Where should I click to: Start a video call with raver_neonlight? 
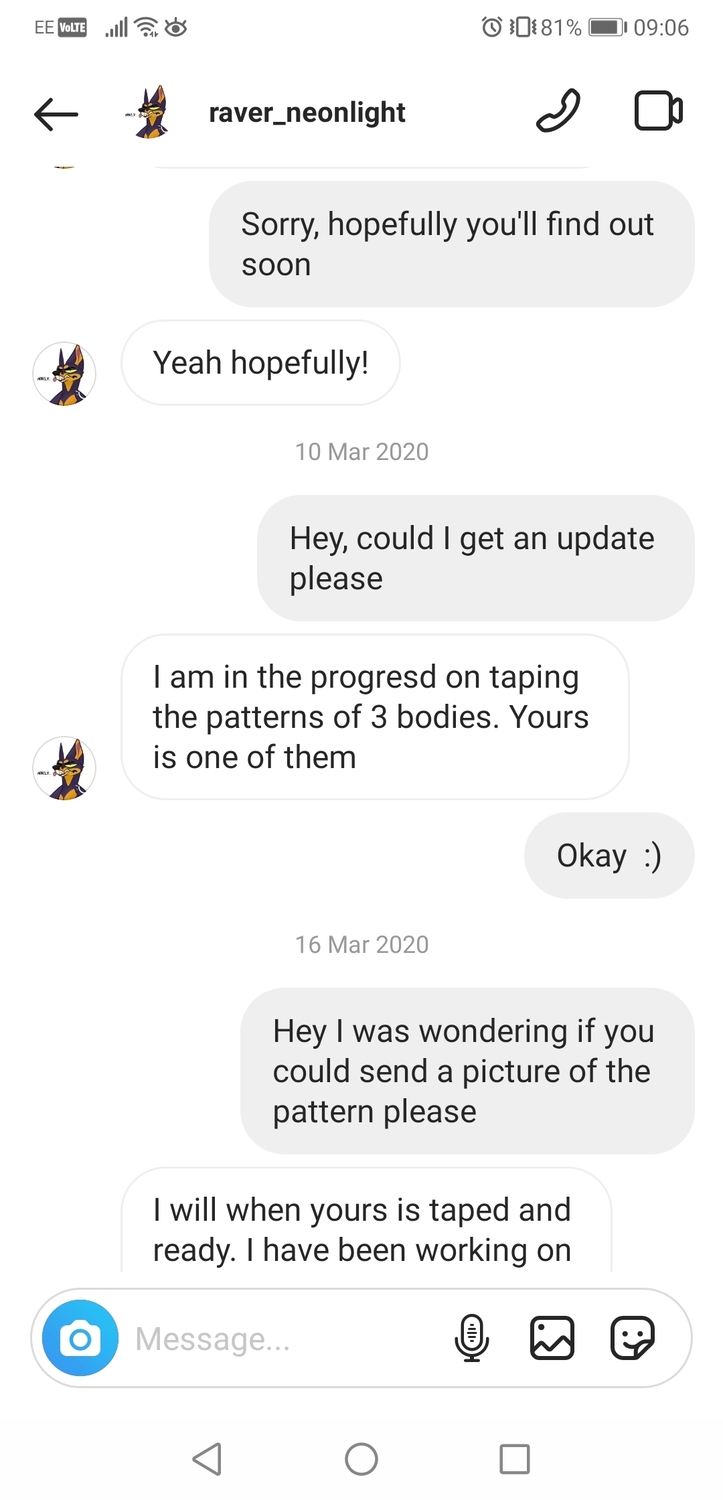click(658, 111)
